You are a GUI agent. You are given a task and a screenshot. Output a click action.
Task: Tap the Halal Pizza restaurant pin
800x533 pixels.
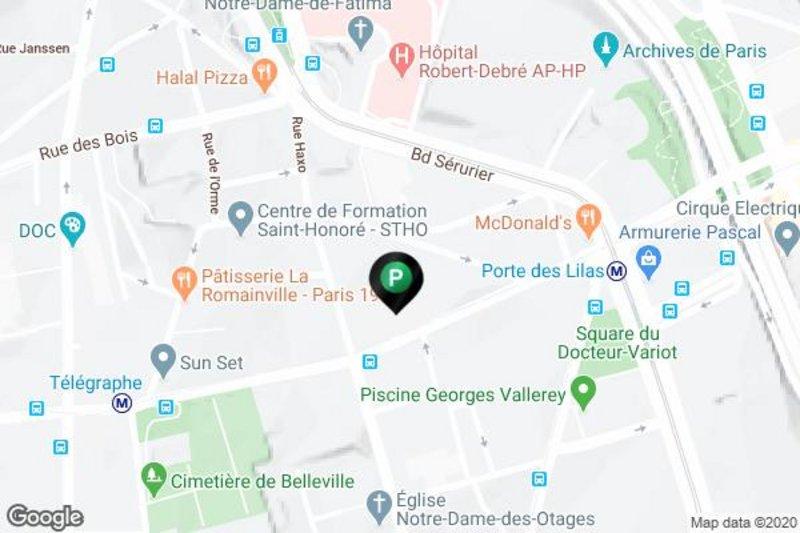click(x=264, y=75)
